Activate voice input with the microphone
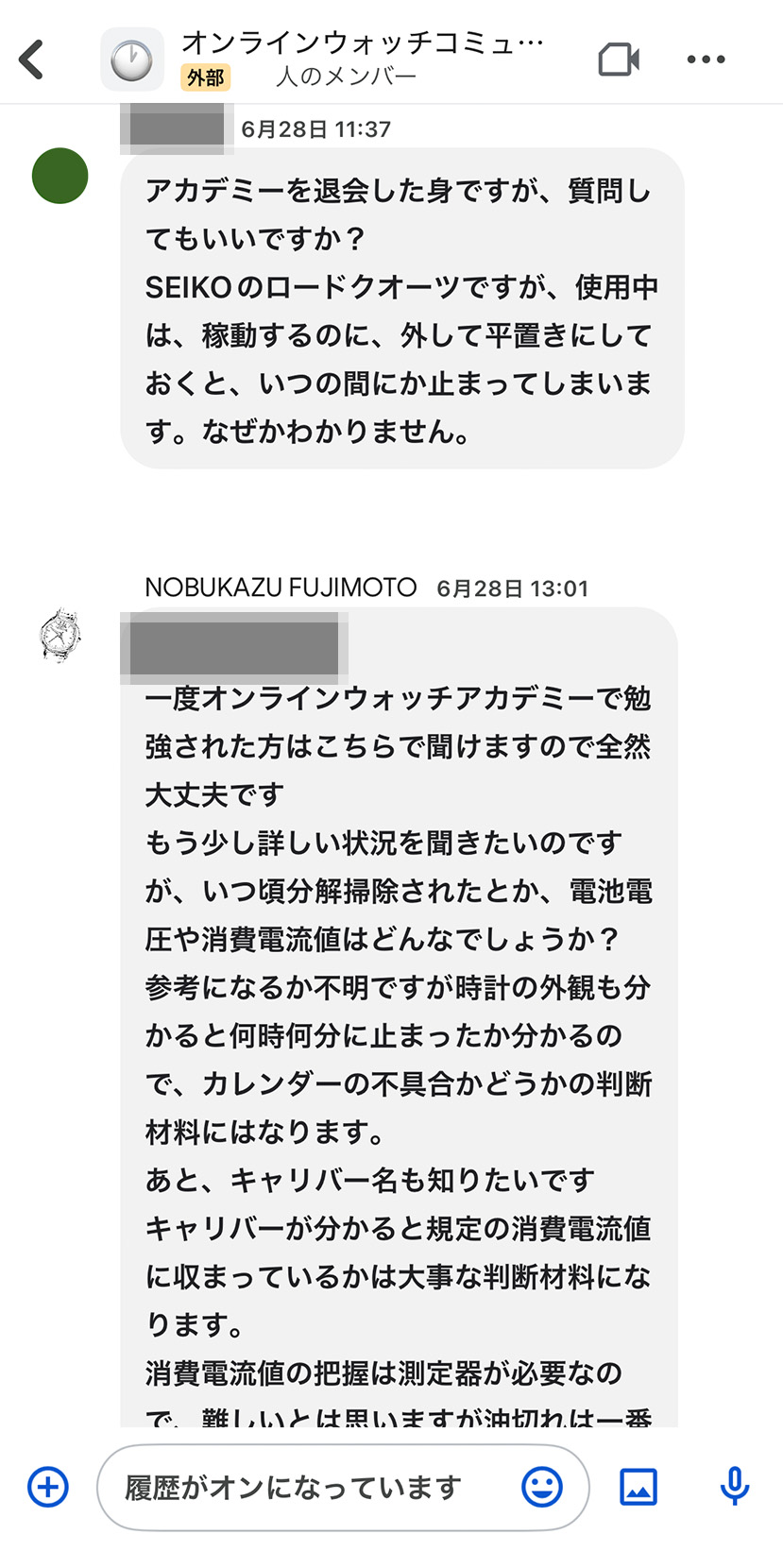The height and width of the screenshot is (1568, 783). [733, 1487]
